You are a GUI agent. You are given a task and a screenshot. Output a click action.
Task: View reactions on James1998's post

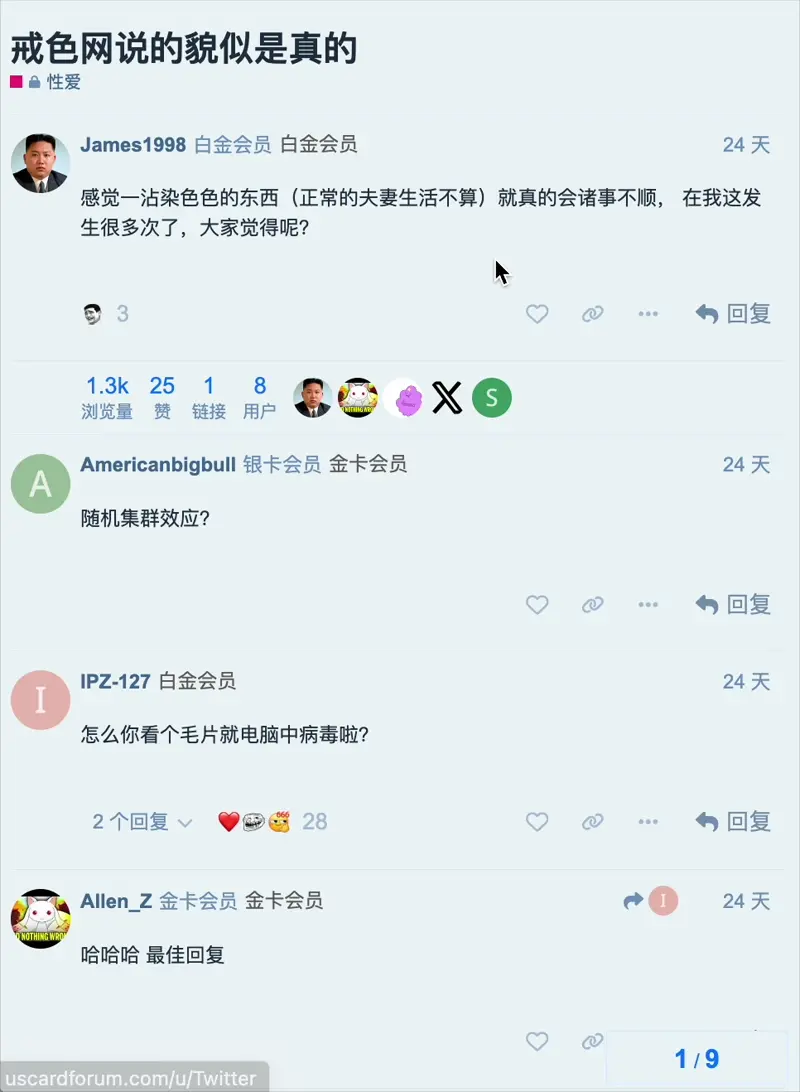pyautogui.click(x=106, y=314)
